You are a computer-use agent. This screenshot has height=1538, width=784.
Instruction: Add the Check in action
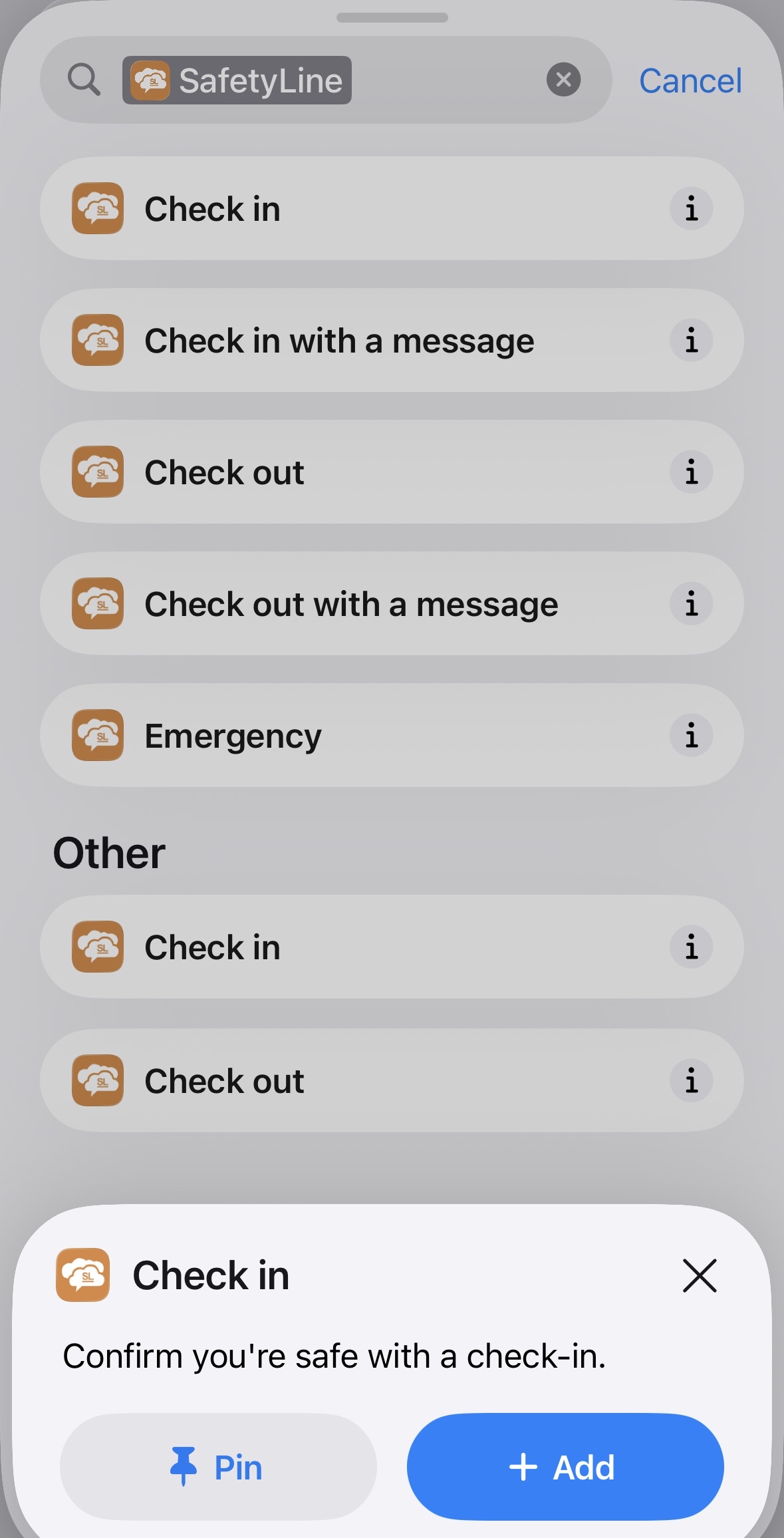565,1466
